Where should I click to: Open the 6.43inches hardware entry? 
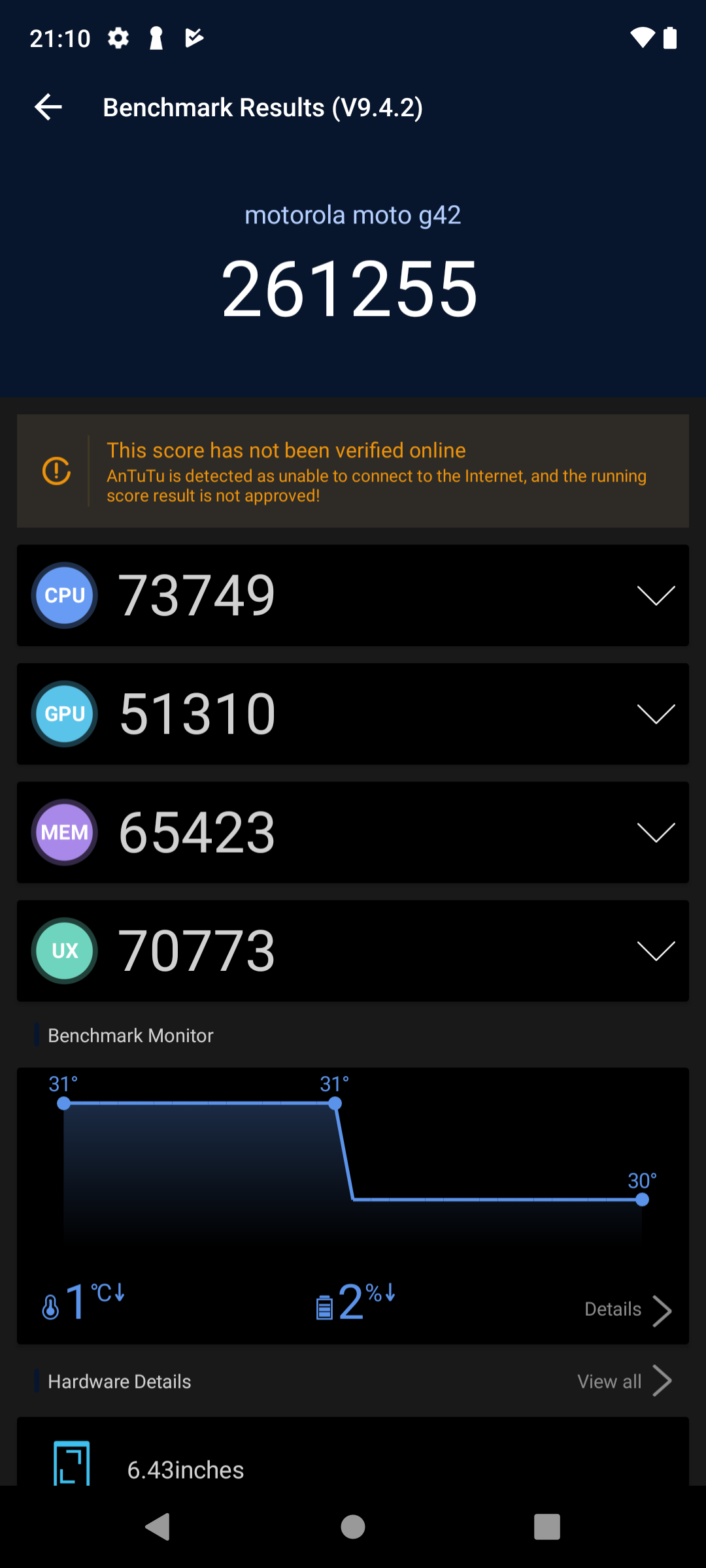point(353,1452)
